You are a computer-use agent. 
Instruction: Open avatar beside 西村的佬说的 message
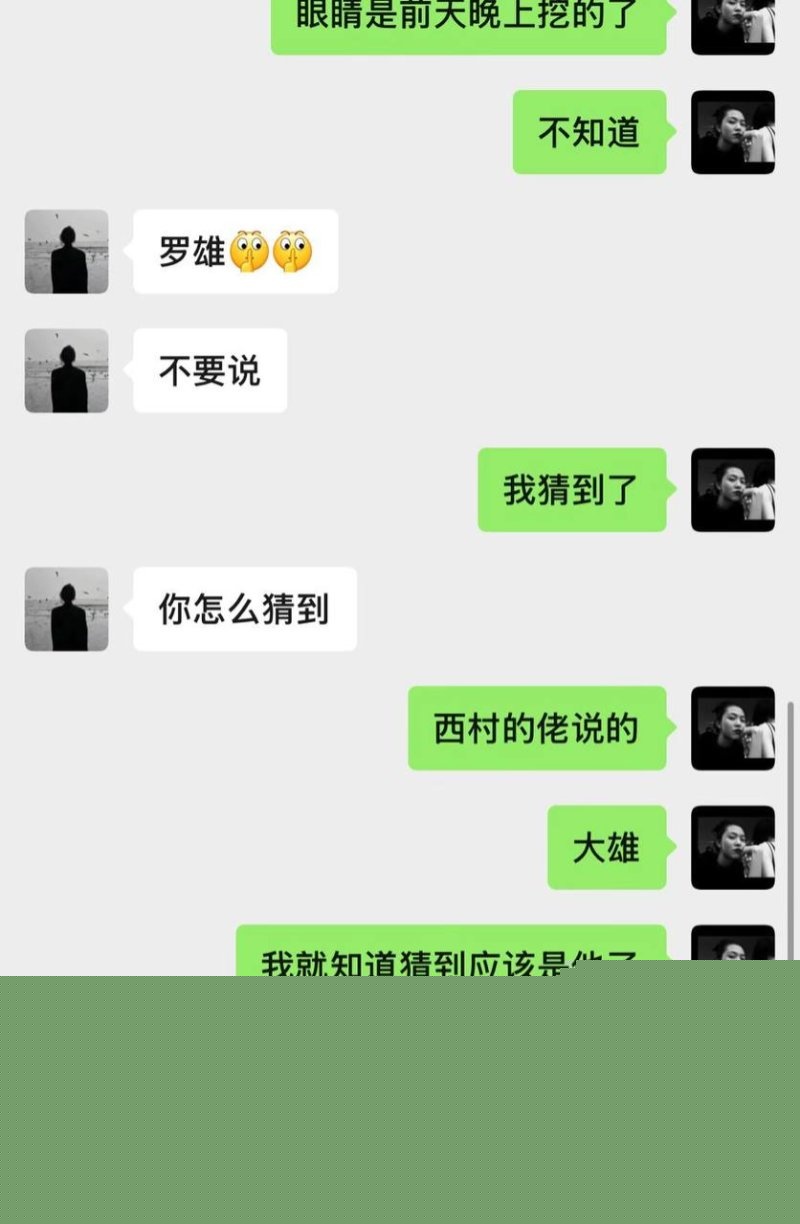point(732,728)
